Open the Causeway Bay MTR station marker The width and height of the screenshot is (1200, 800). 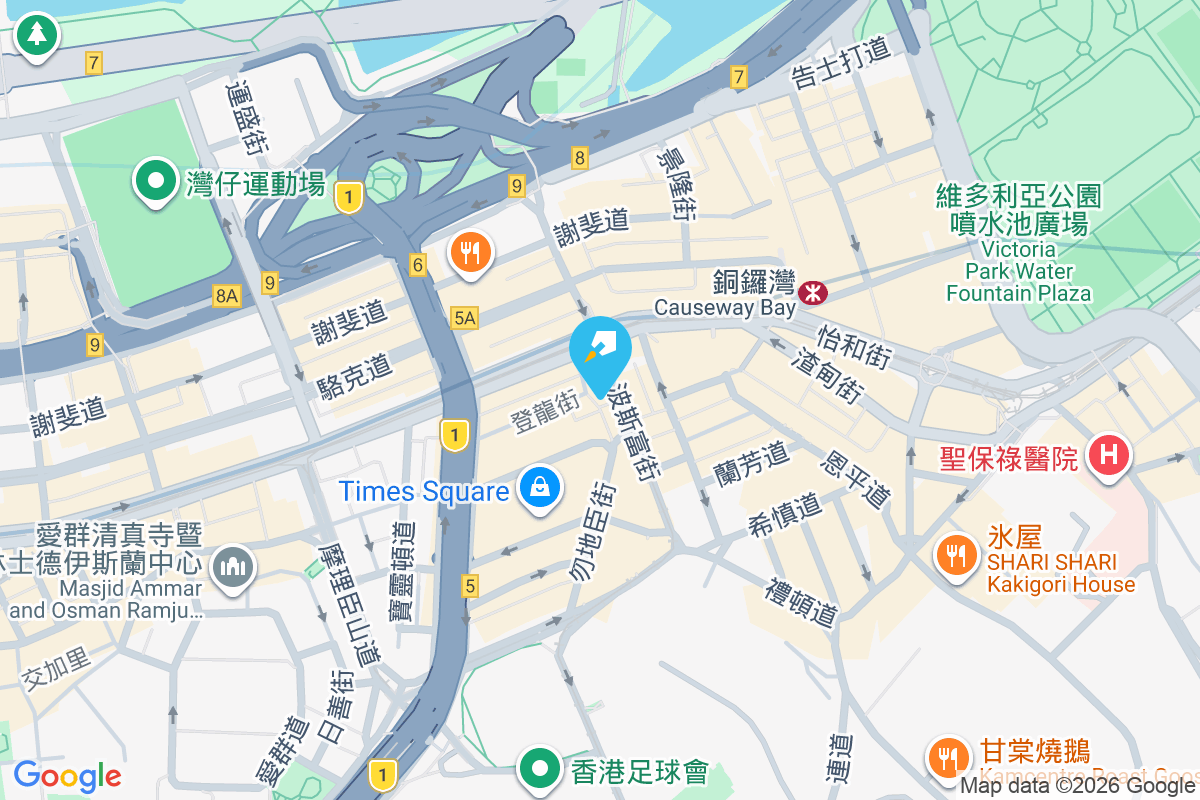[x=812, y=292]
